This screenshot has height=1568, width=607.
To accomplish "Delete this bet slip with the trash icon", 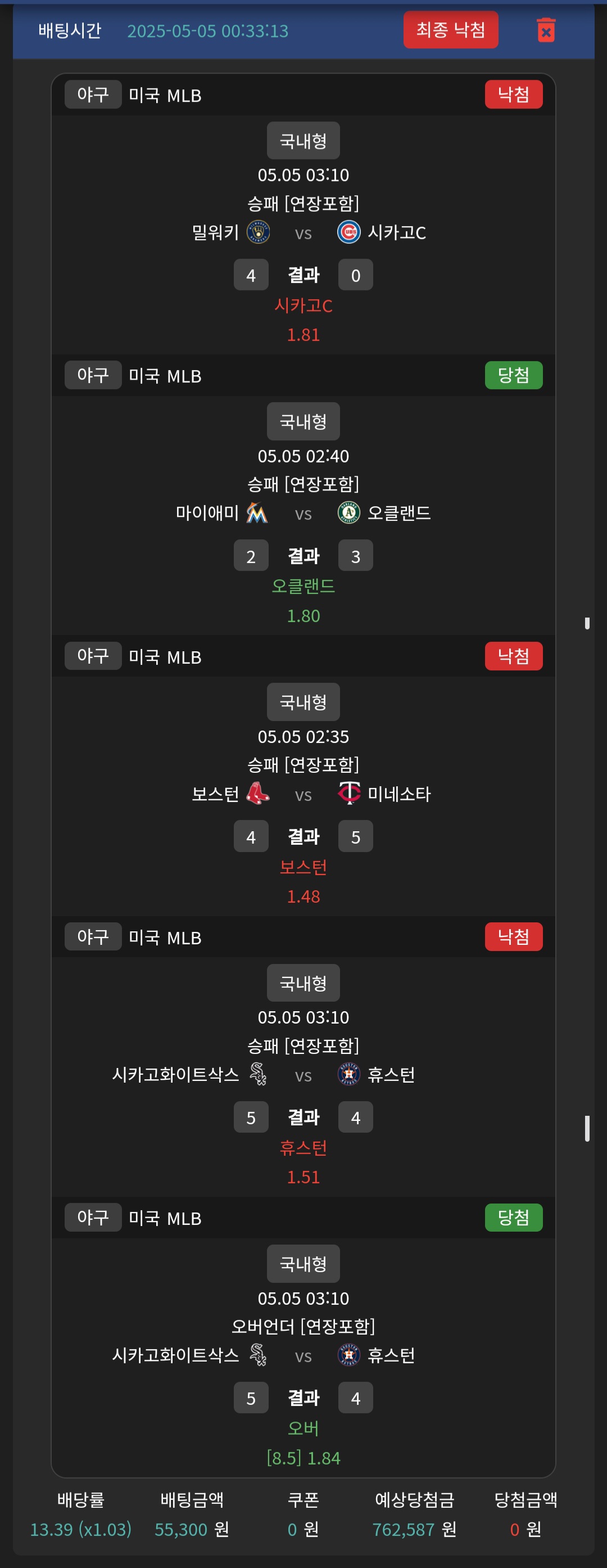I will click(546, 30).
